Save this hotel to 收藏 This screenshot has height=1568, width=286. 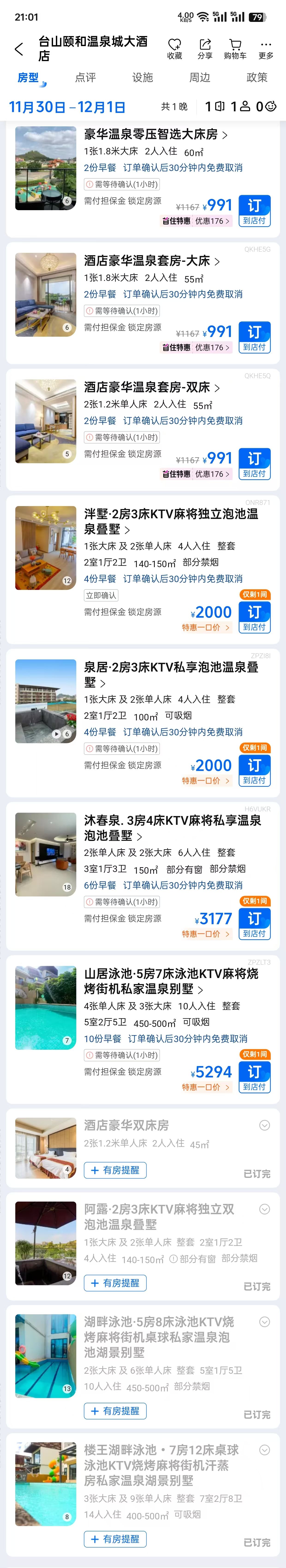point(174,49)
